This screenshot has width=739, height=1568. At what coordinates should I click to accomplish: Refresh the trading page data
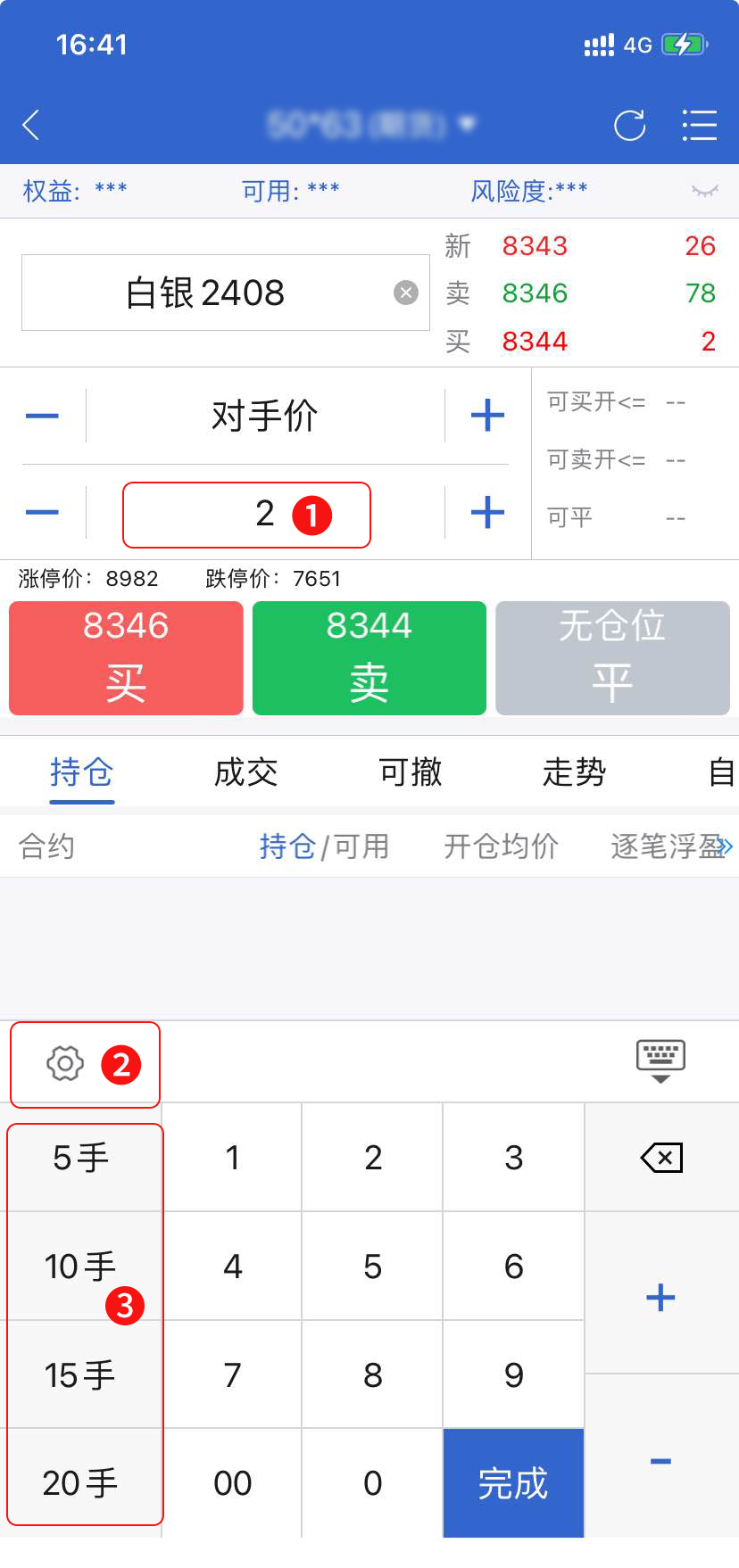coord(629,126)
